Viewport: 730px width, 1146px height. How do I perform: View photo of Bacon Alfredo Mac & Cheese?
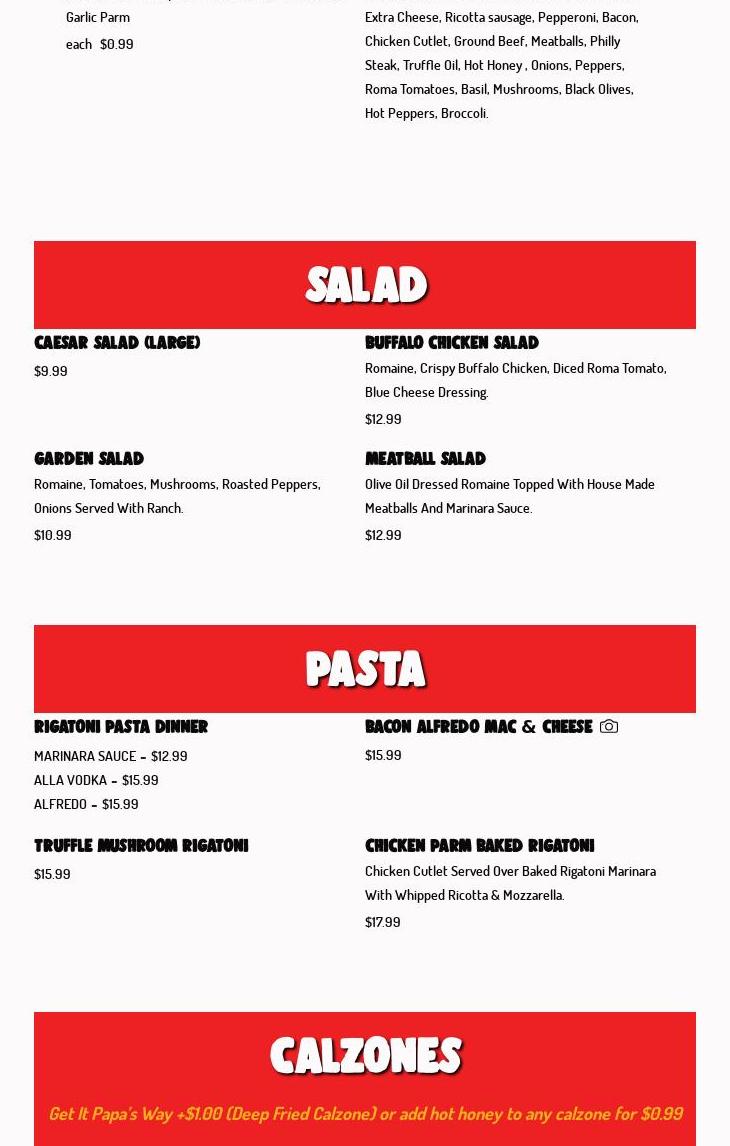click(608, 727)
